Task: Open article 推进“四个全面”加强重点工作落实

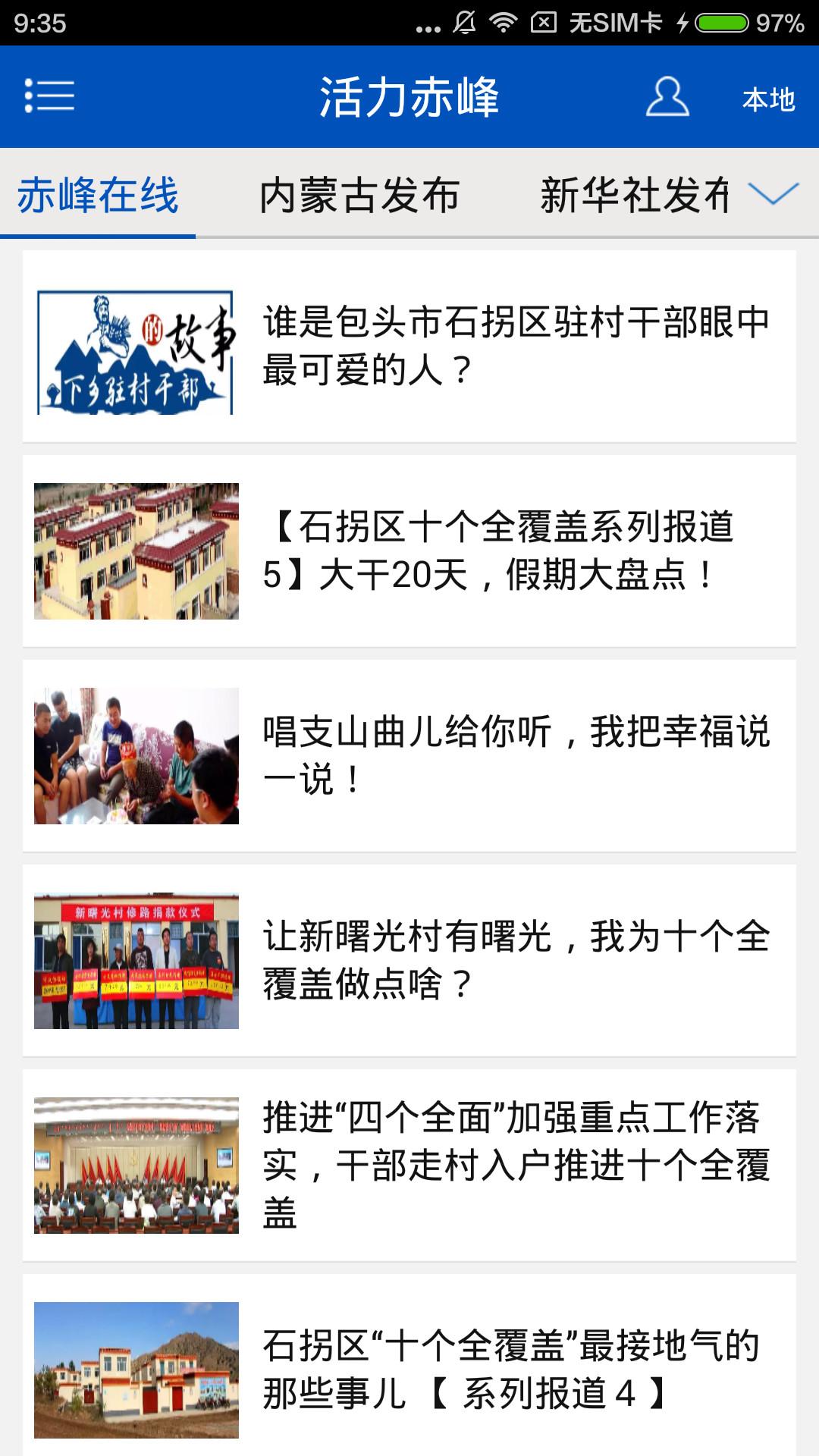Action: pos(409,1166)
